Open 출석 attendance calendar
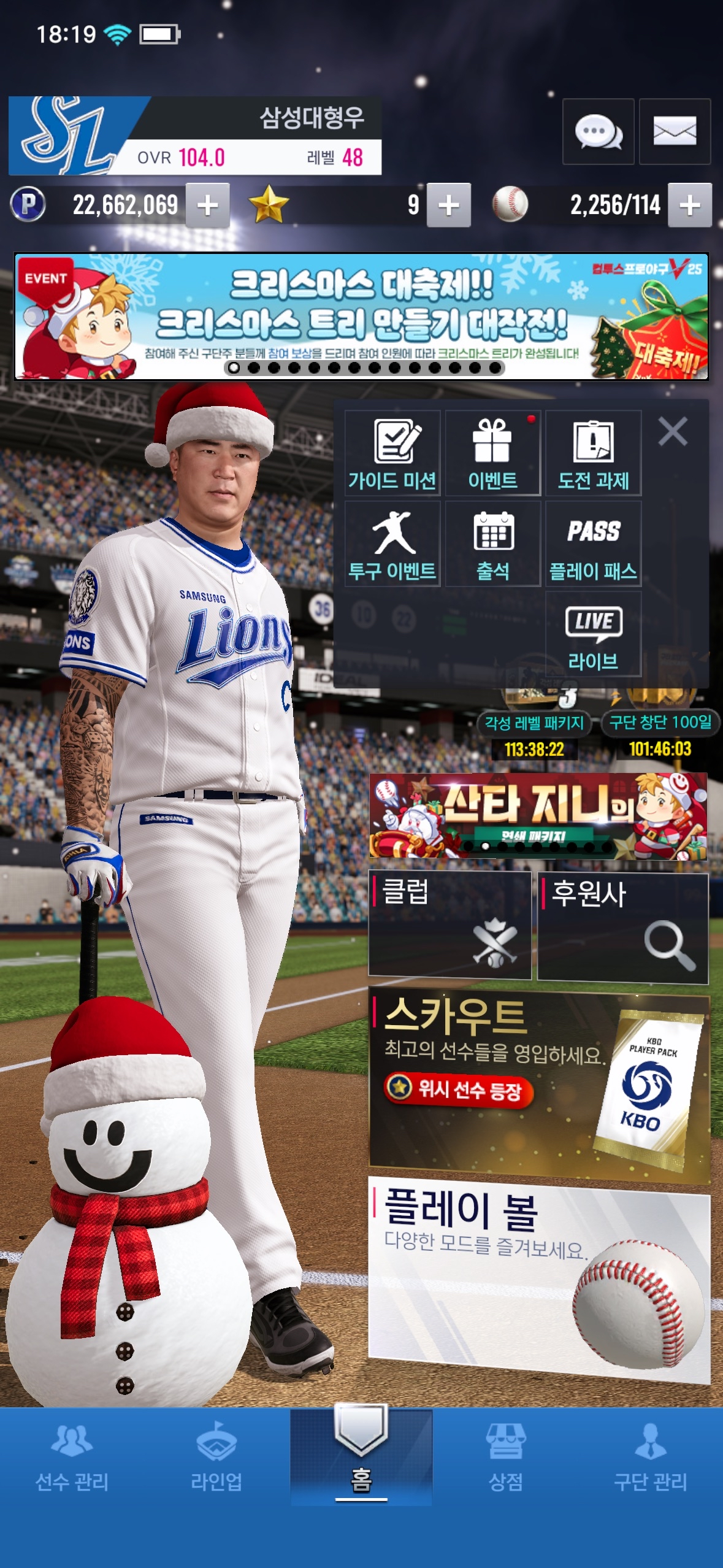The height and width of the screenshot is (1568, 723). coord(492,544)
